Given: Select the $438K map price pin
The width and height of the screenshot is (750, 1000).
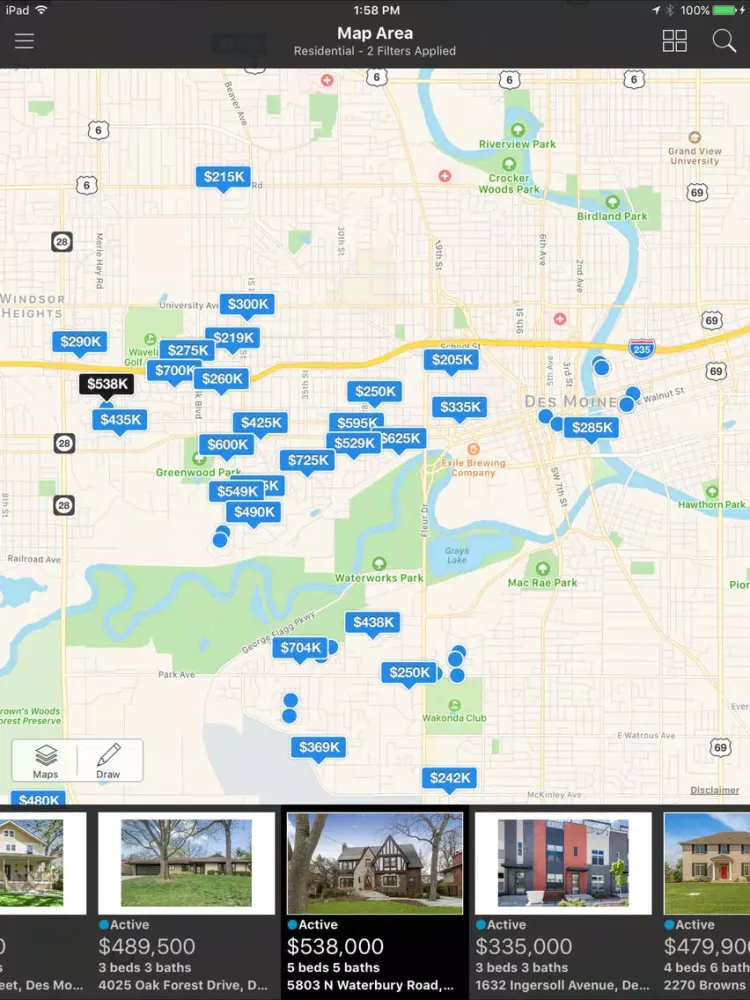Looking at the screenshot, I should coord(373,622).
